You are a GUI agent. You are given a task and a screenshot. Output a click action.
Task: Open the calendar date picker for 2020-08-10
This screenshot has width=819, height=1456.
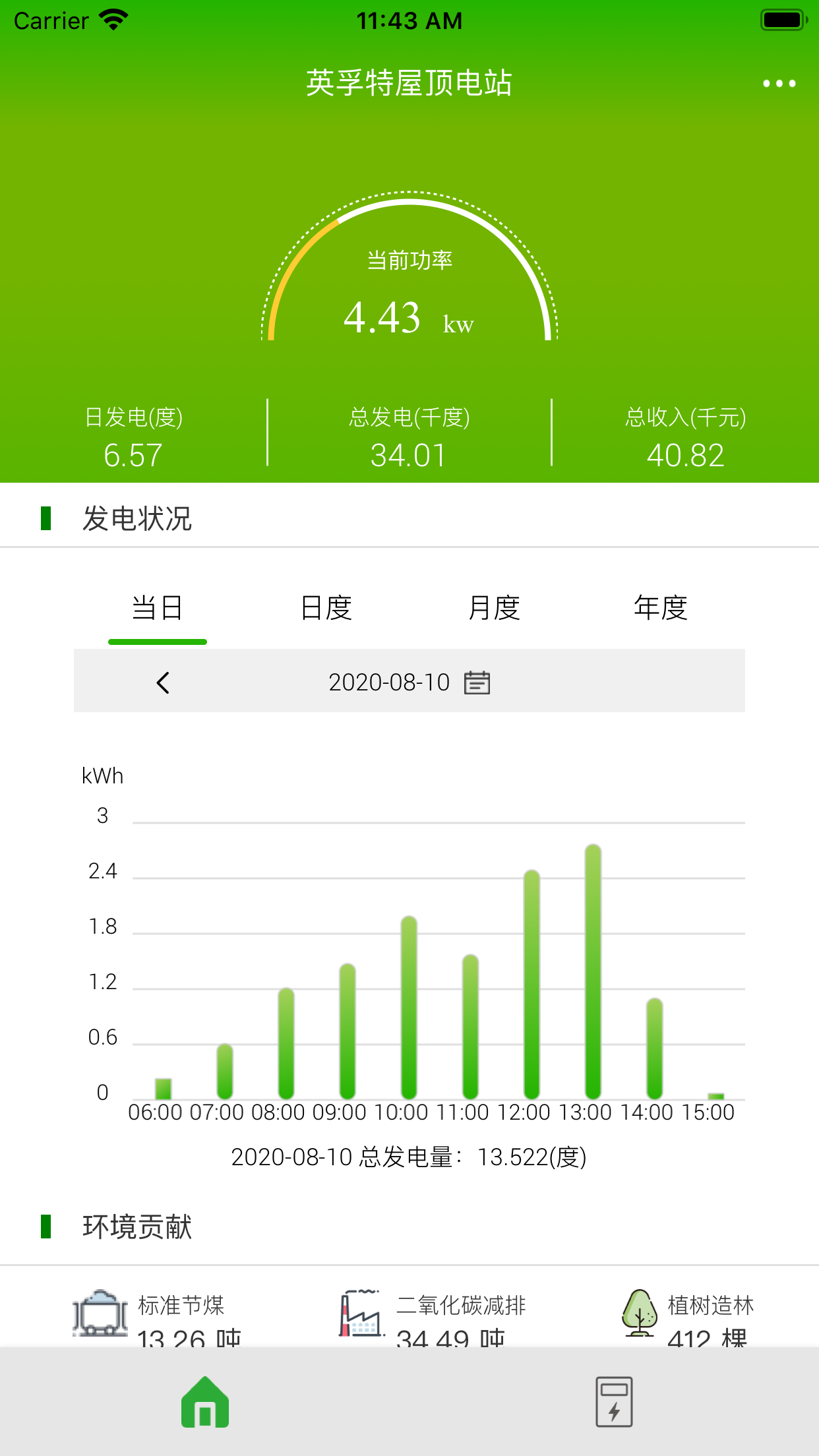click(477, 682)
